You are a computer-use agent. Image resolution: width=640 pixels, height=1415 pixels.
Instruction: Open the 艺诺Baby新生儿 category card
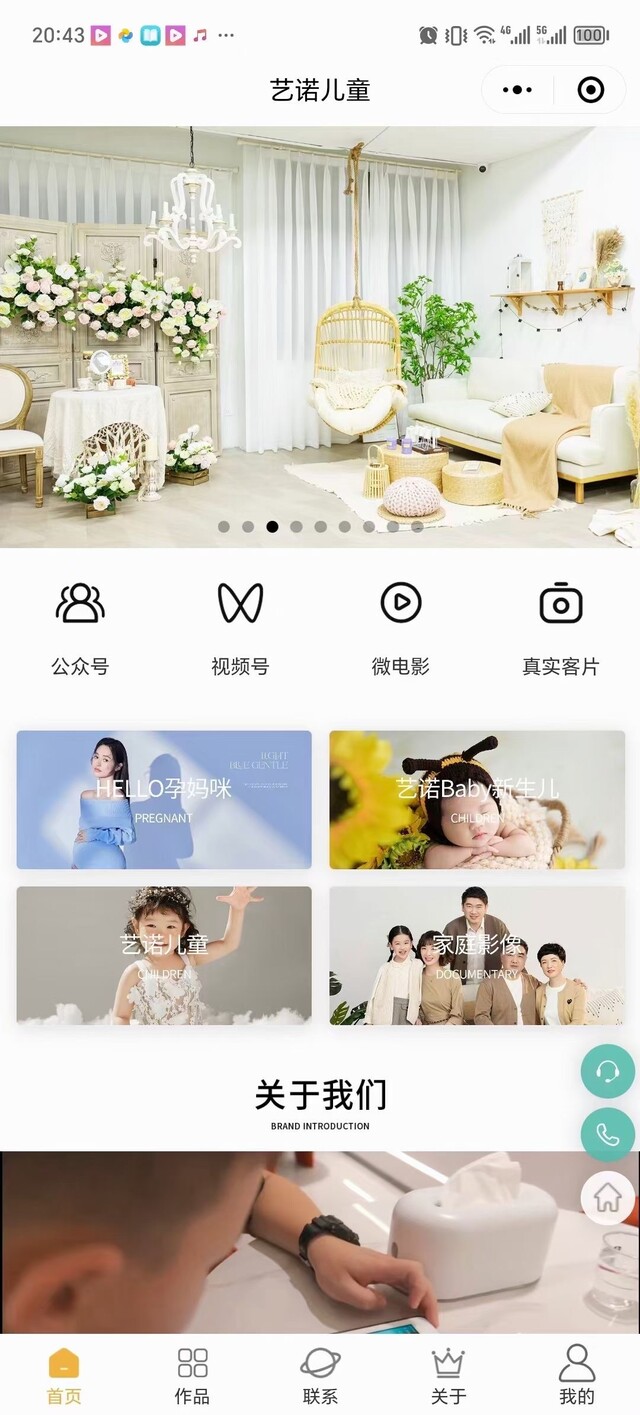click(x=477, y=799)
